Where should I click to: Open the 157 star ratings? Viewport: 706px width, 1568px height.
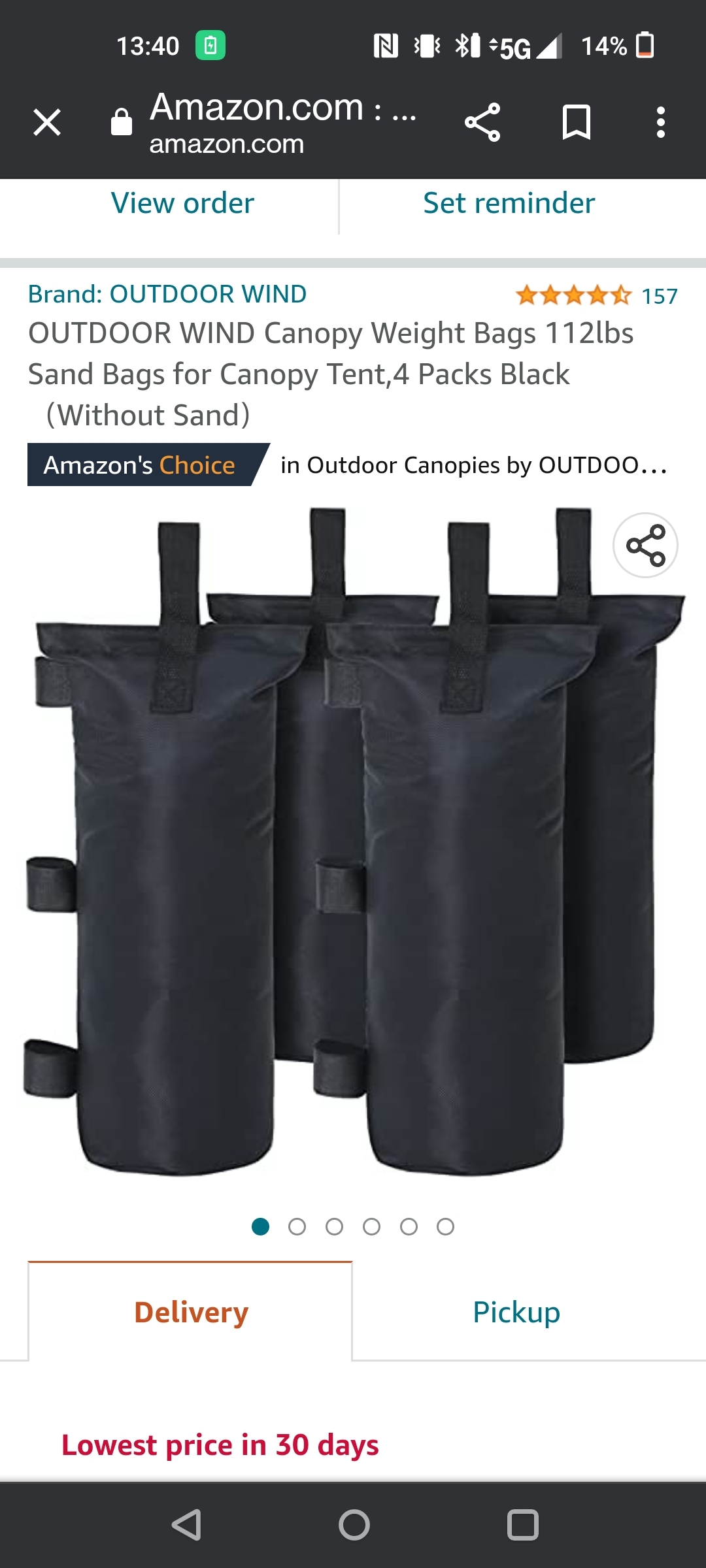(596, 296)
